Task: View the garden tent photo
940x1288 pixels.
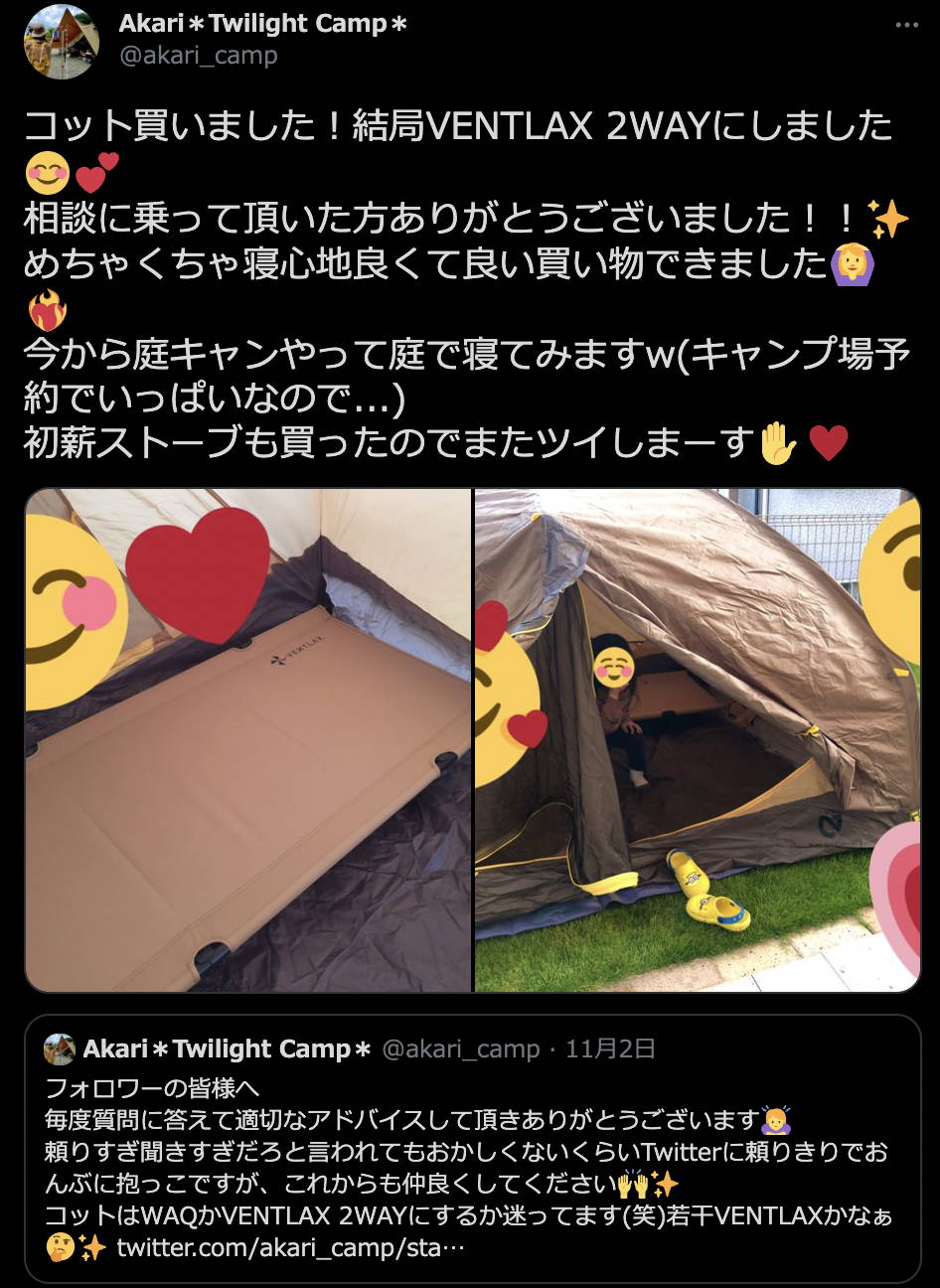Action: coord(698,739)
